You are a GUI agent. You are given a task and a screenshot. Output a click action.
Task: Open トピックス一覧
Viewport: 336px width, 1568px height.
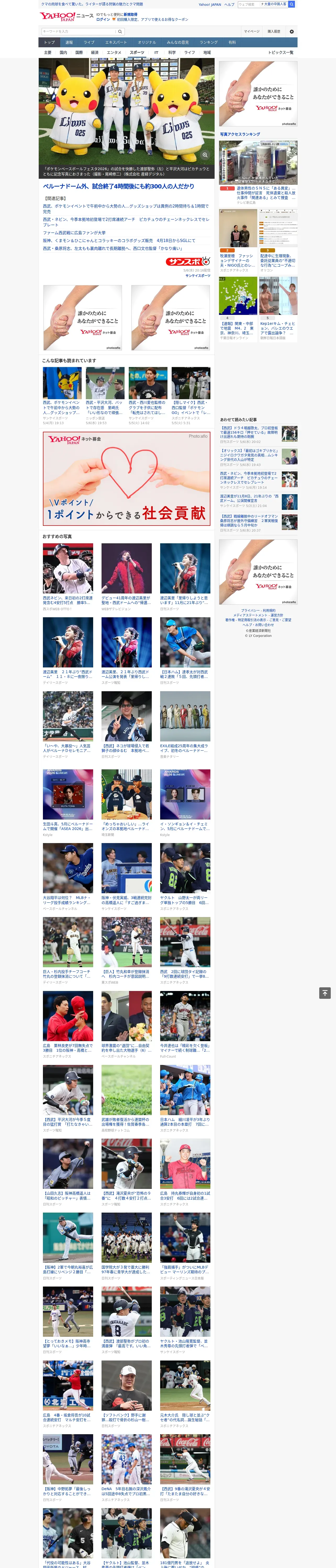pyautogui.click(x=281, y=52)
